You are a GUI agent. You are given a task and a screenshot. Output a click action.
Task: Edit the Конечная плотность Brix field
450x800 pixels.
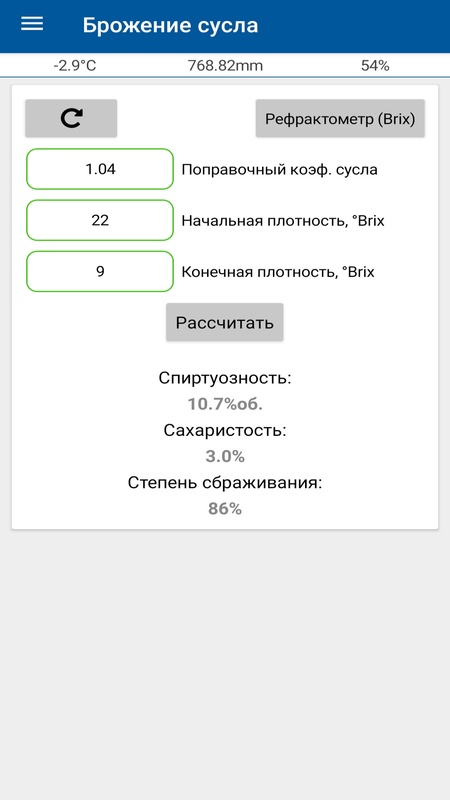[x=100, y=271]
